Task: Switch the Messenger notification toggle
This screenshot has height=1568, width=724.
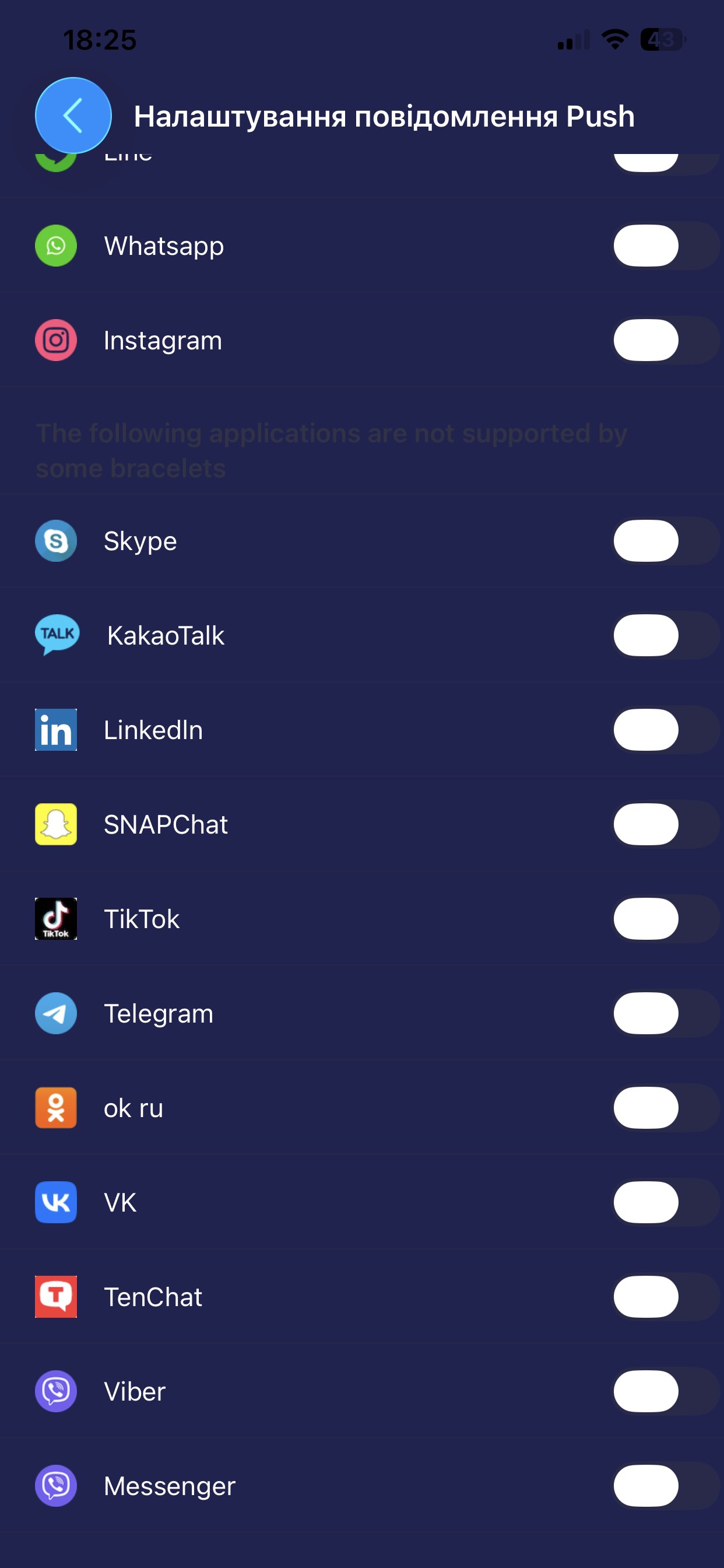Action: click(665, 1486)
